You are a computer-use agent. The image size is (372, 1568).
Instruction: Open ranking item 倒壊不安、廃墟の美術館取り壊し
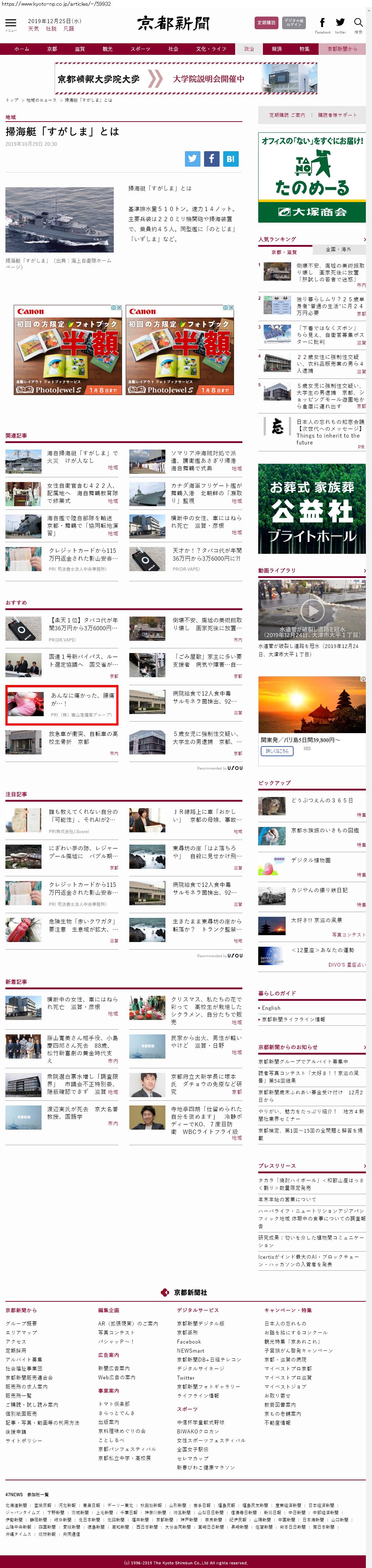tap(330, 272)
